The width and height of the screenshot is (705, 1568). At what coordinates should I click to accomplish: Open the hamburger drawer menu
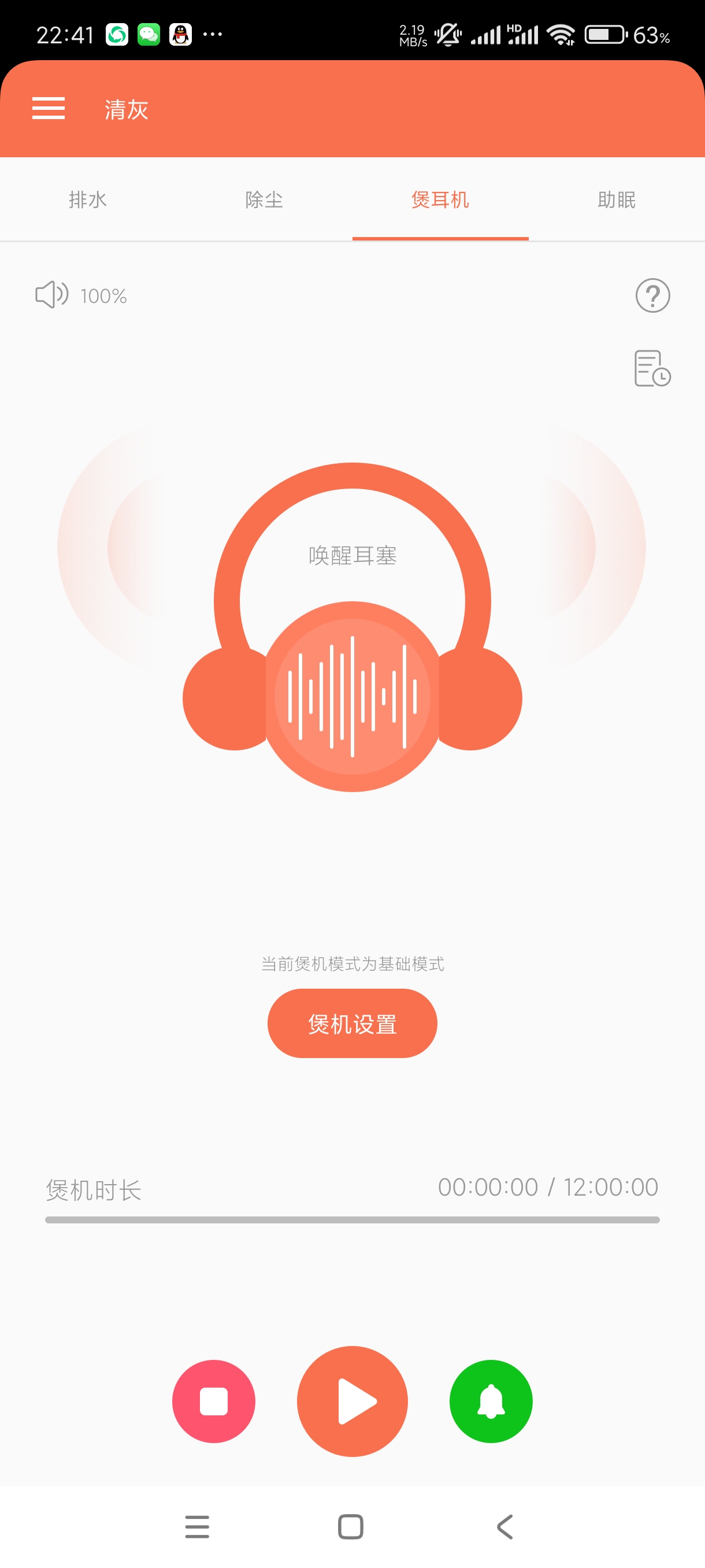(49, 108)
